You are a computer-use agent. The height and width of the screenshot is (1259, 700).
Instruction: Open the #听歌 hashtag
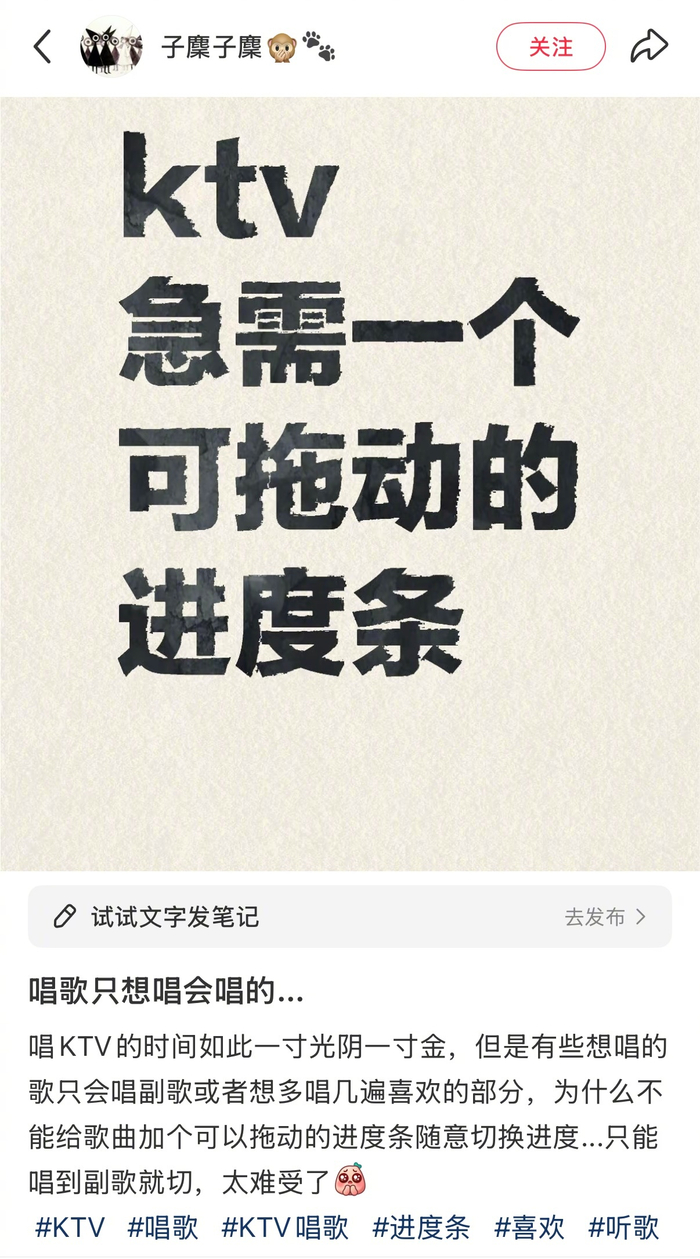[x=624, y=1227]
